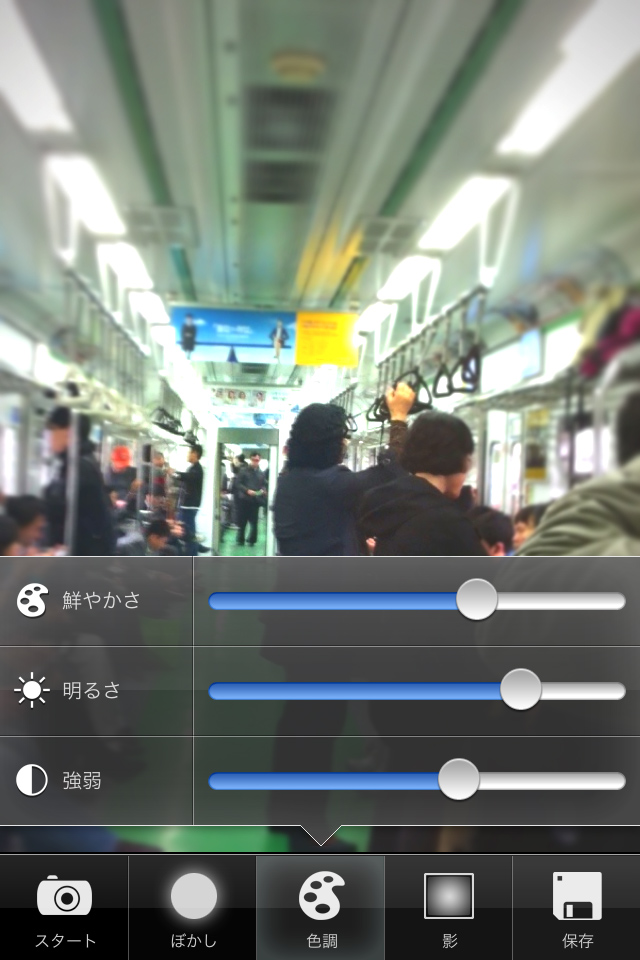Tap the 保存 save button
The width and height of the screenshot is (640, 960).
(x=577, y=907)
